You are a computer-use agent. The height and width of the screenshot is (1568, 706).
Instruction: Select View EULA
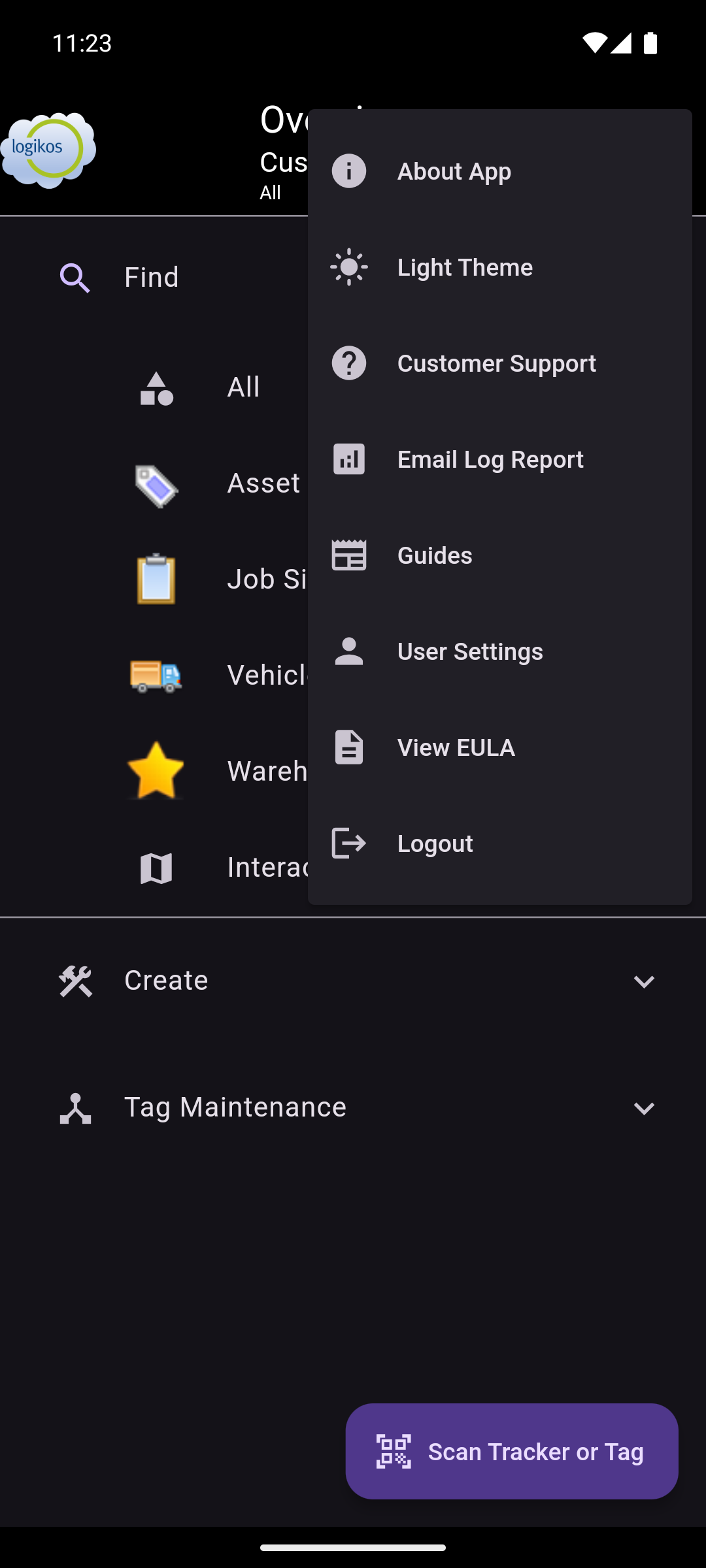click(456, 747)
